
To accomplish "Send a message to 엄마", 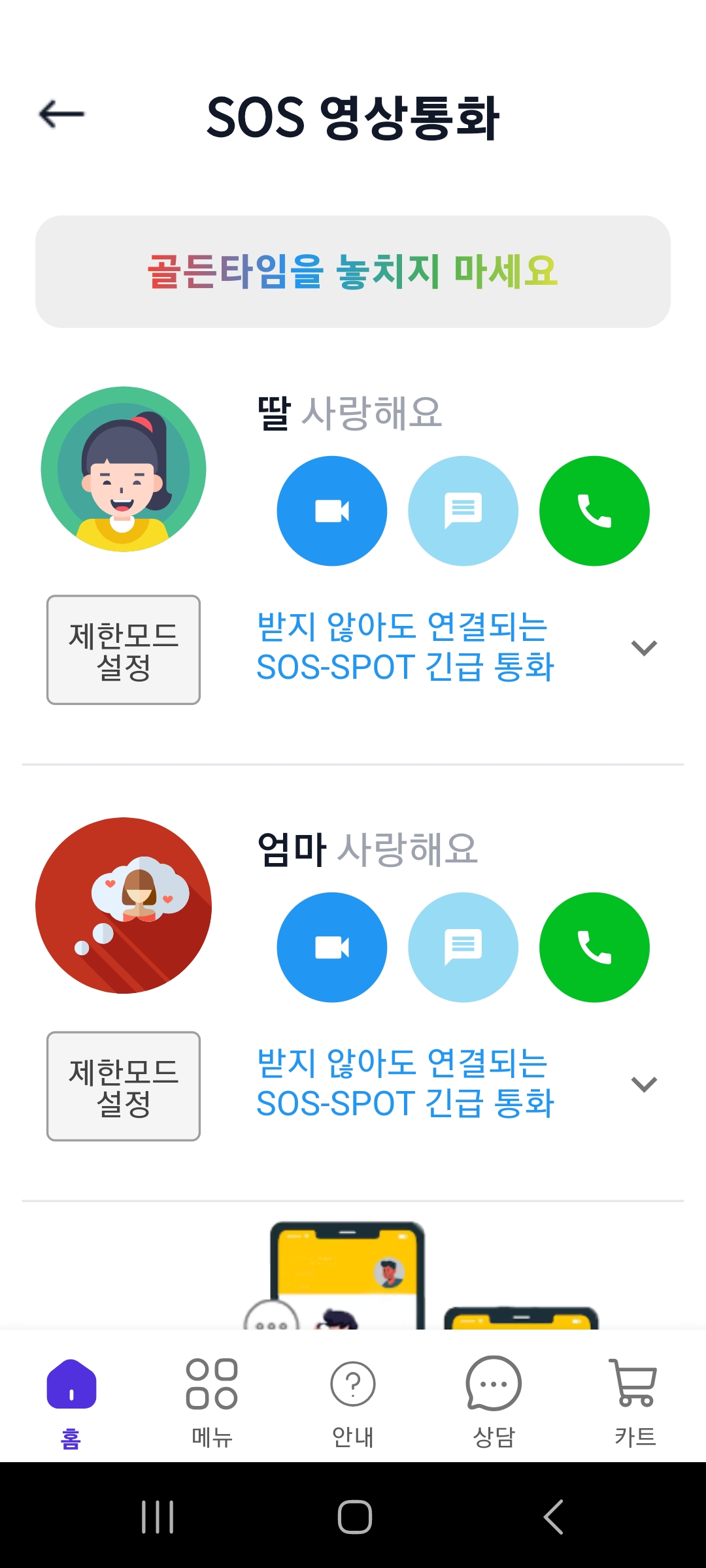I will tap(463, 947).
